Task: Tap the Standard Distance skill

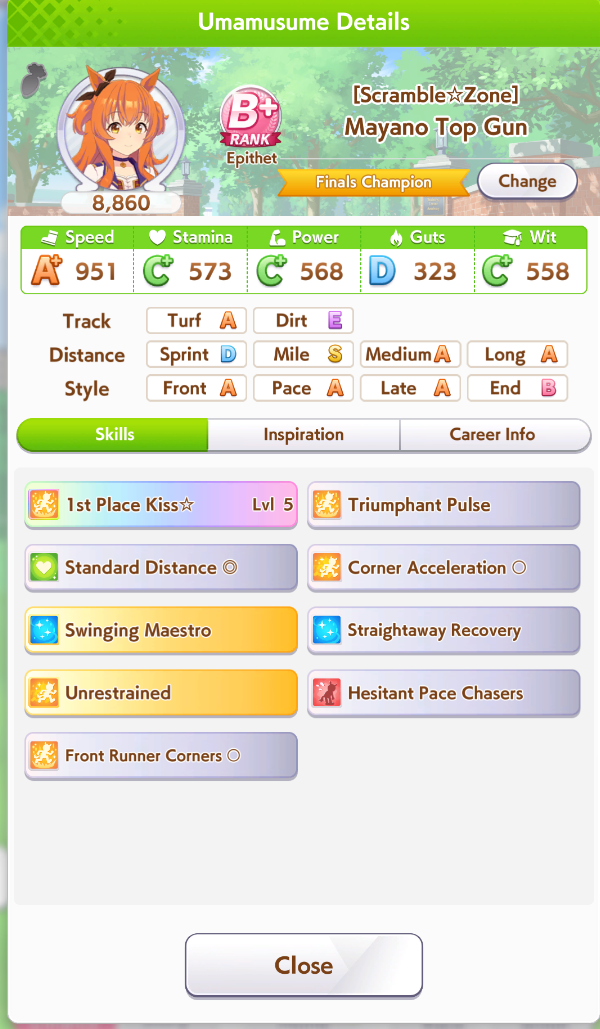Action: 161,568
